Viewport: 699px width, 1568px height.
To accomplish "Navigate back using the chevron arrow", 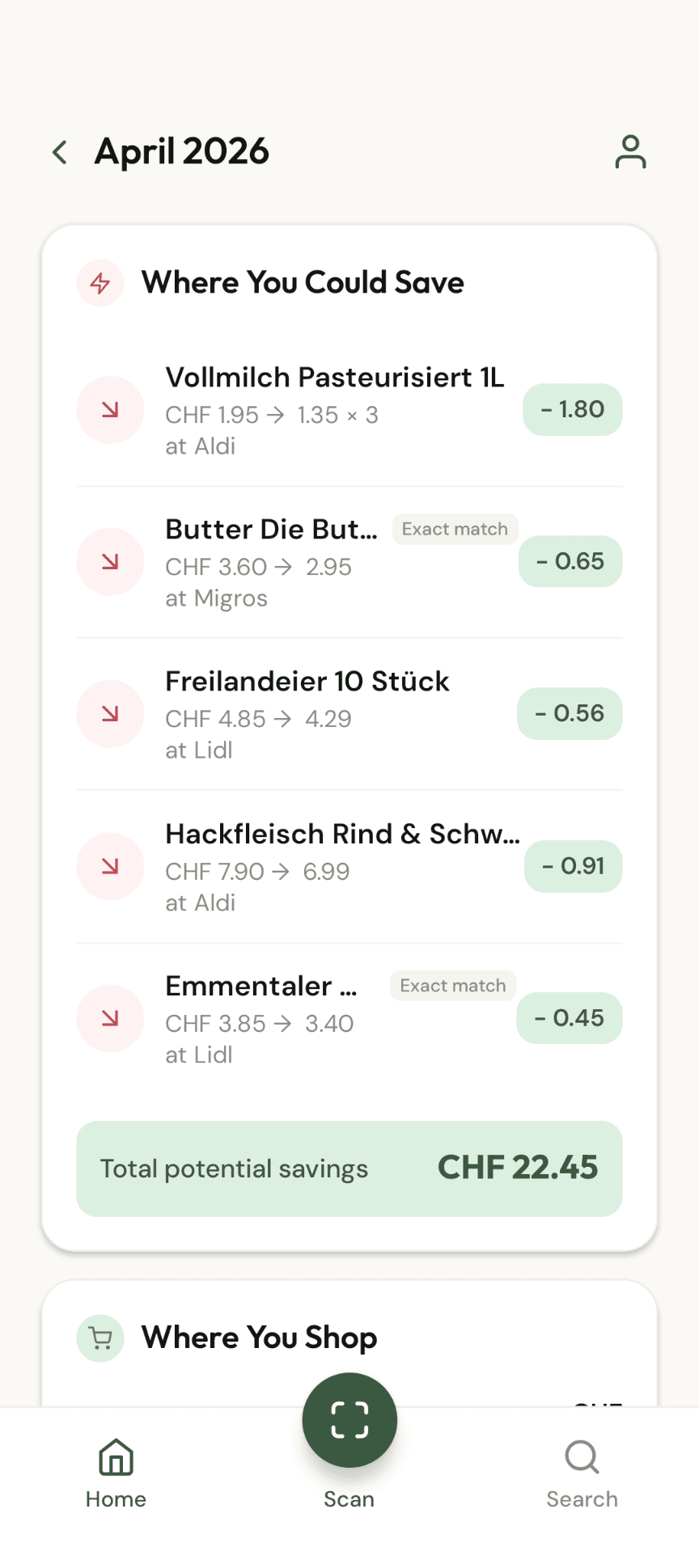I will [59, 151].
